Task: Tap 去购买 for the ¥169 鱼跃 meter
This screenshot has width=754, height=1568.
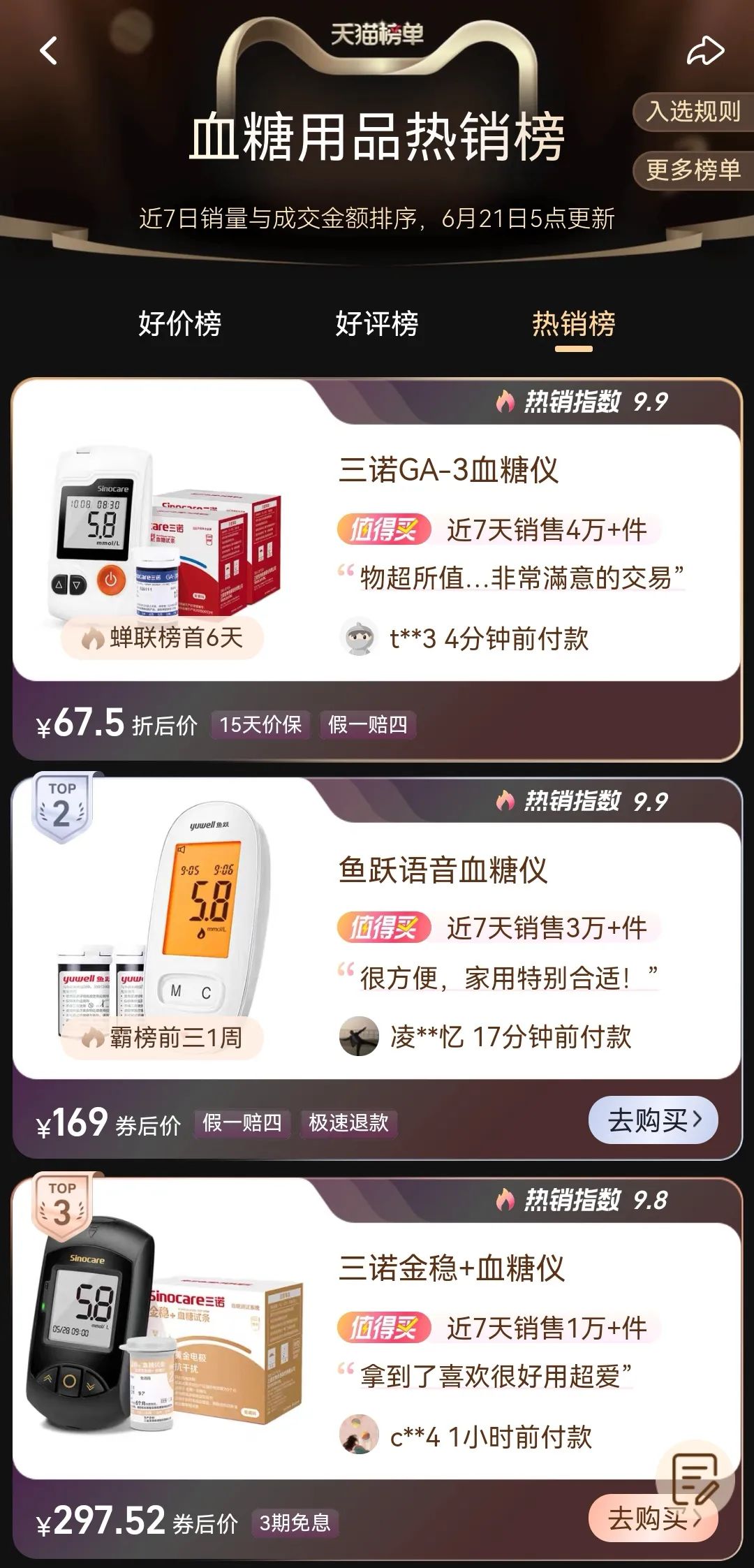Action: [x=653, y=1120]
